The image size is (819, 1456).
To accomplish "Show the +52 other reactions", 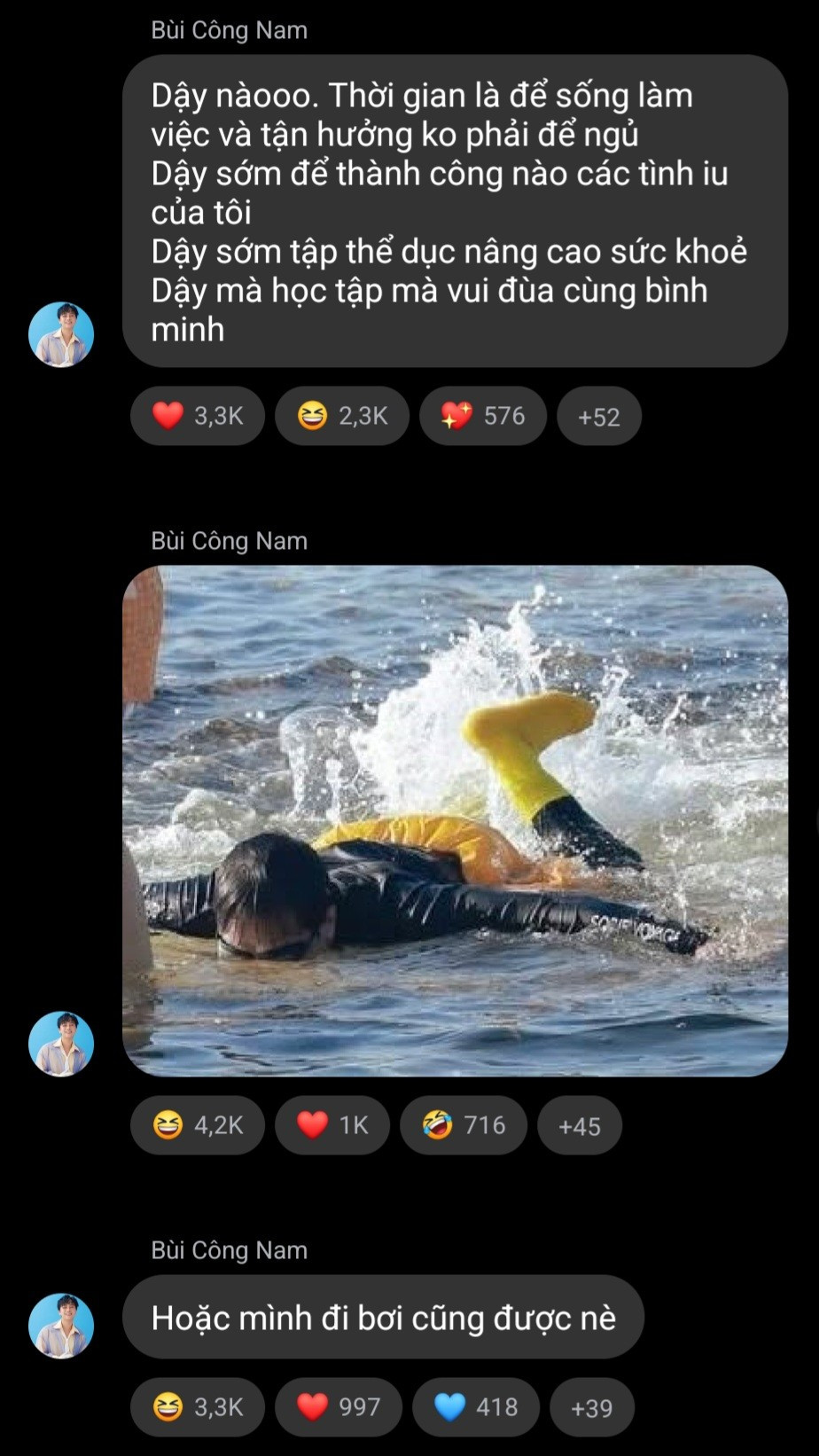I will click(598, 416).
